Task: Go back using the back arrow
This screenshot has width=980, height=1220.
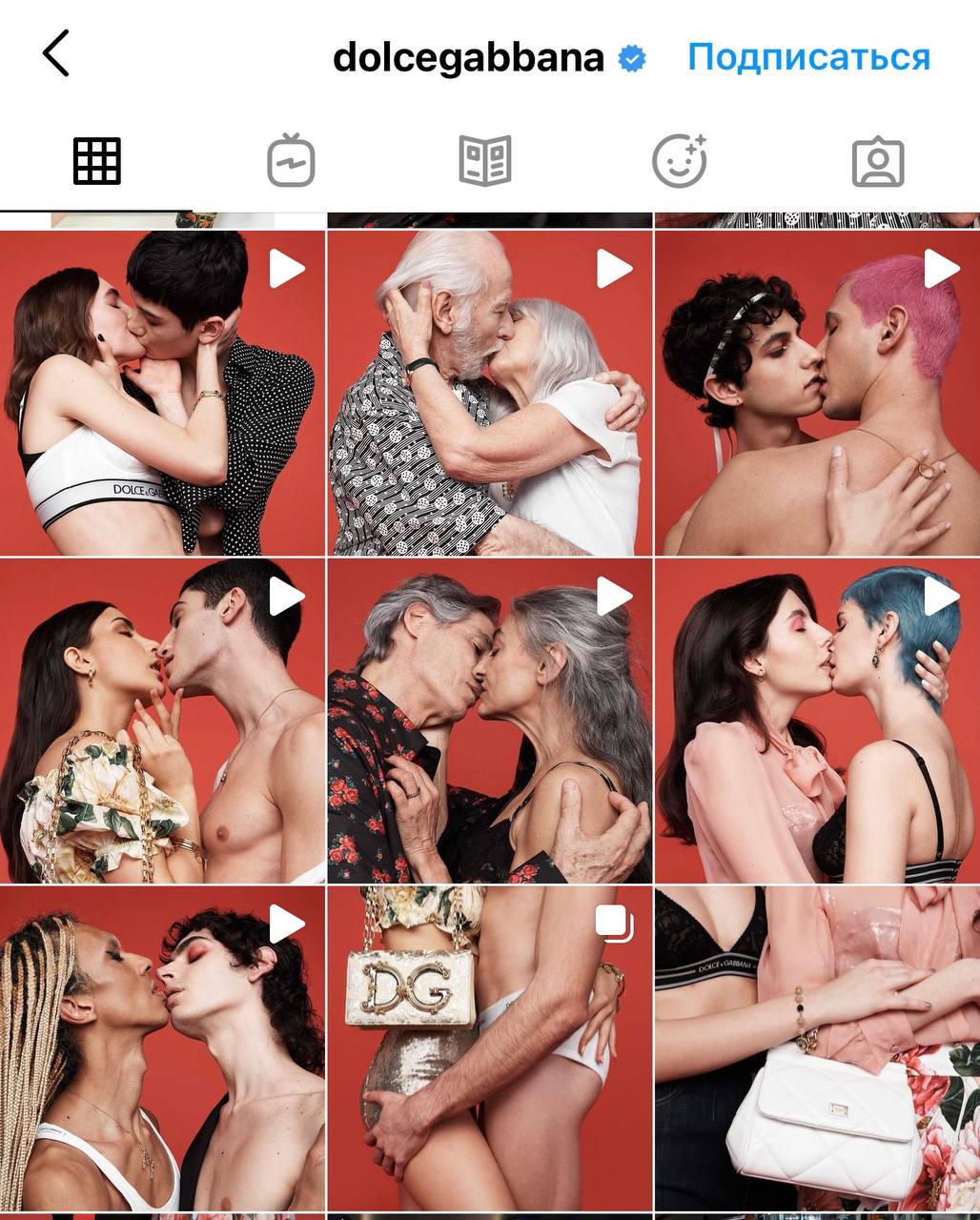Action: tap(56, 53)
